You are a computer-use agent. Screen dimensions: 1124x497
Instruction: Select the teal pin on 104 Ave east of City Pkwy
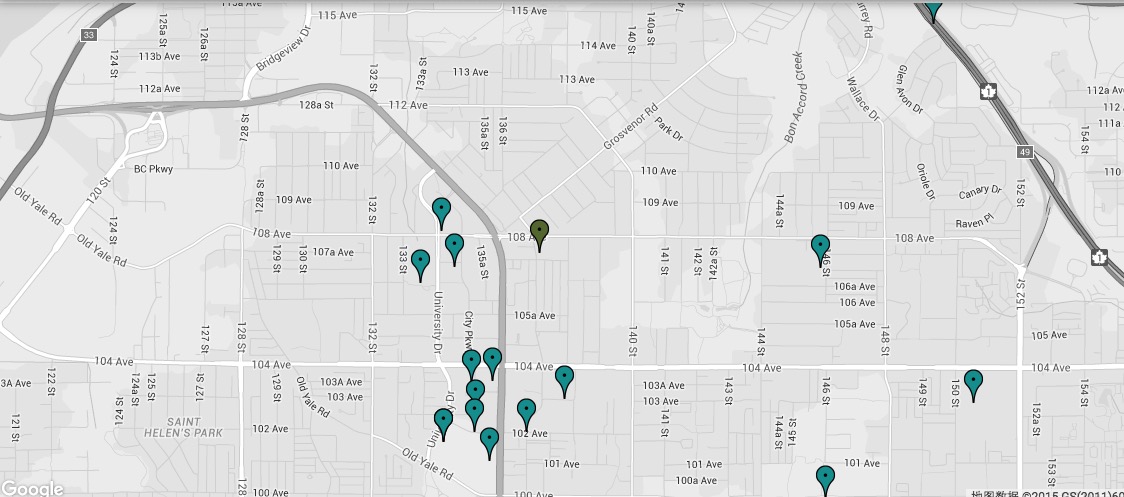coord(564,378)
